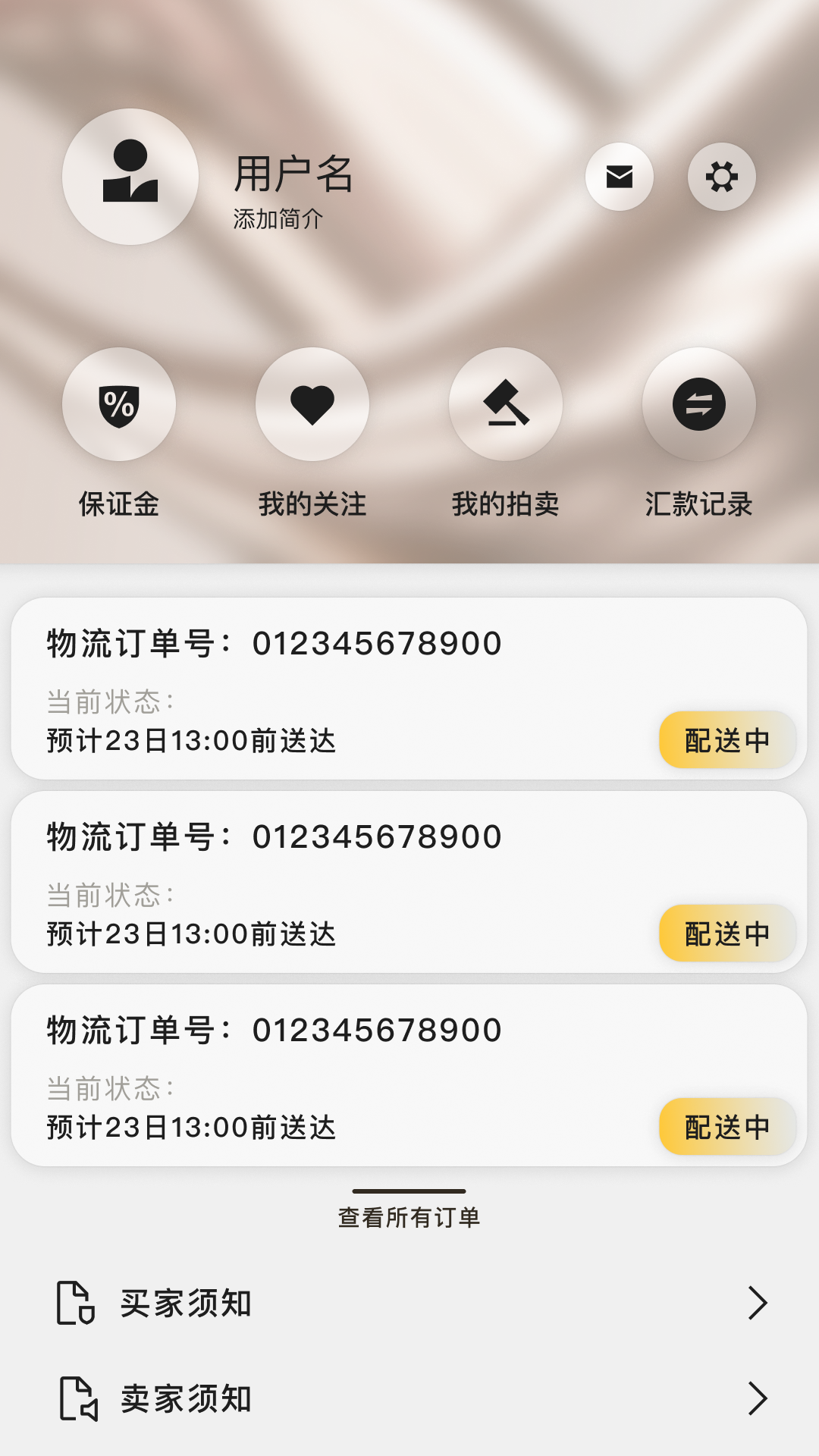Viewport: 819px width, 1456px height.
Task: Click the user avatar portrait
Action: (x=130, y=176)
